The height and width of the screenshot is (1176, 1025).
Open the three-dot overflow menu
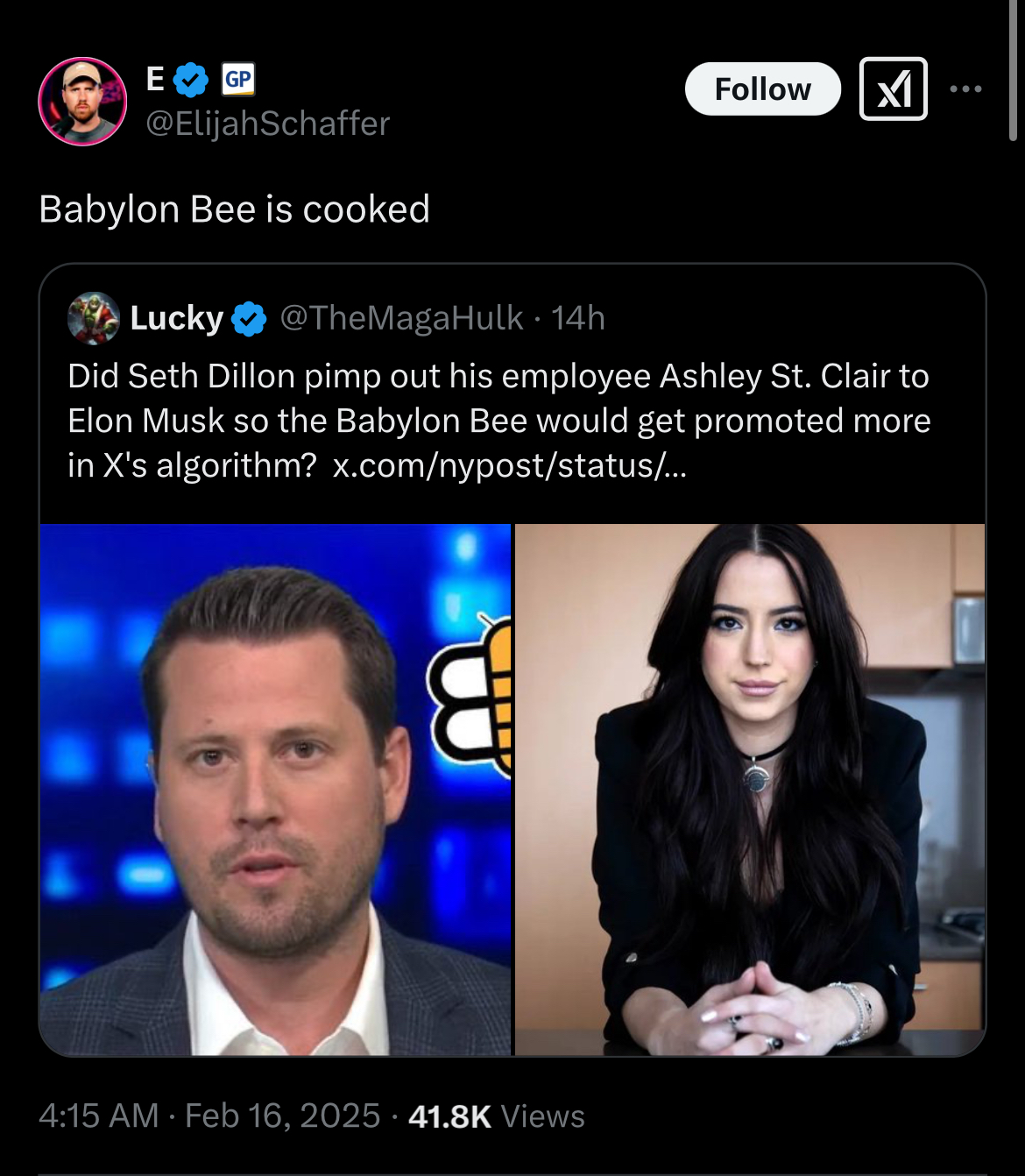[965, 89]
